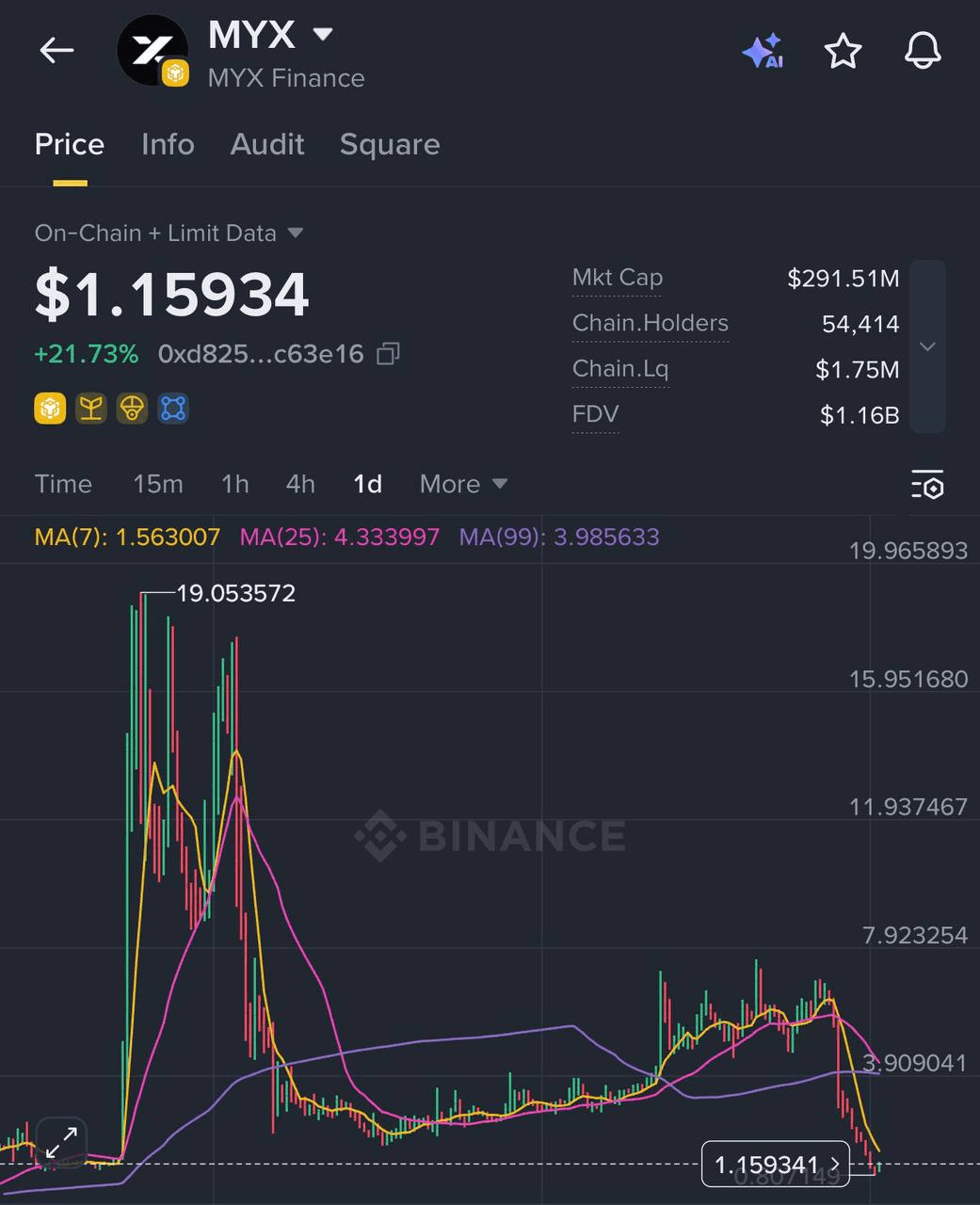
Task: Open the MYX token selector dropdown
Action: click(x=323, y=35)
